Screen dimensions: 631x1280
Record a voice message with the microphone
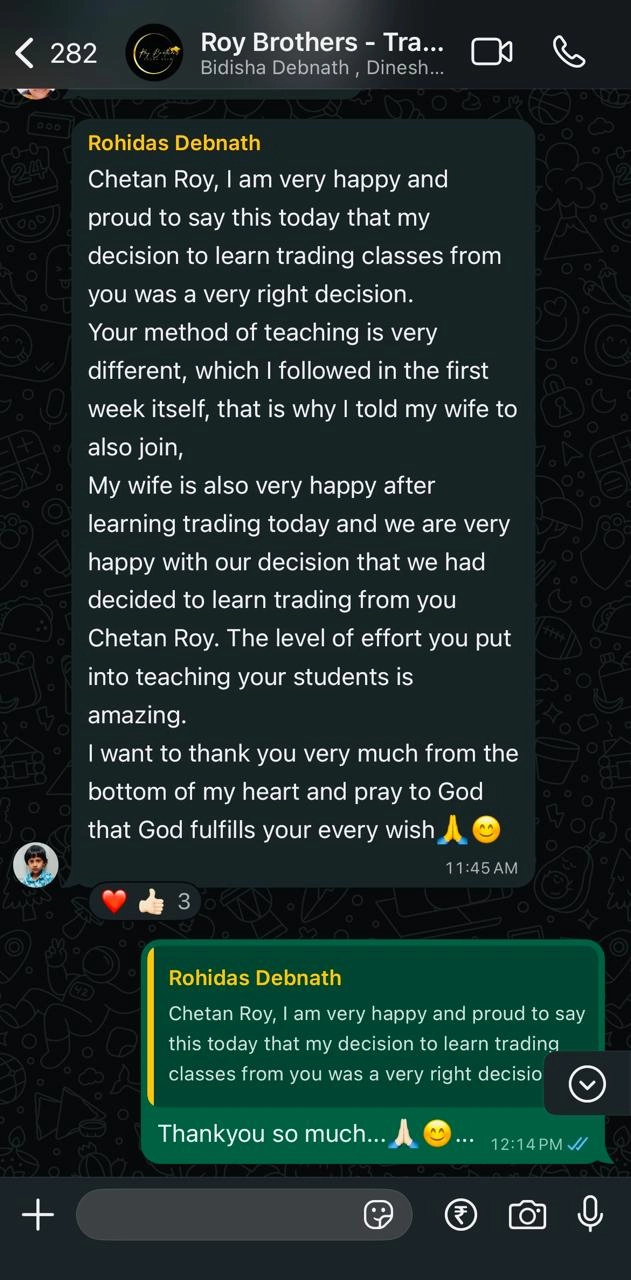(590, 1214)
